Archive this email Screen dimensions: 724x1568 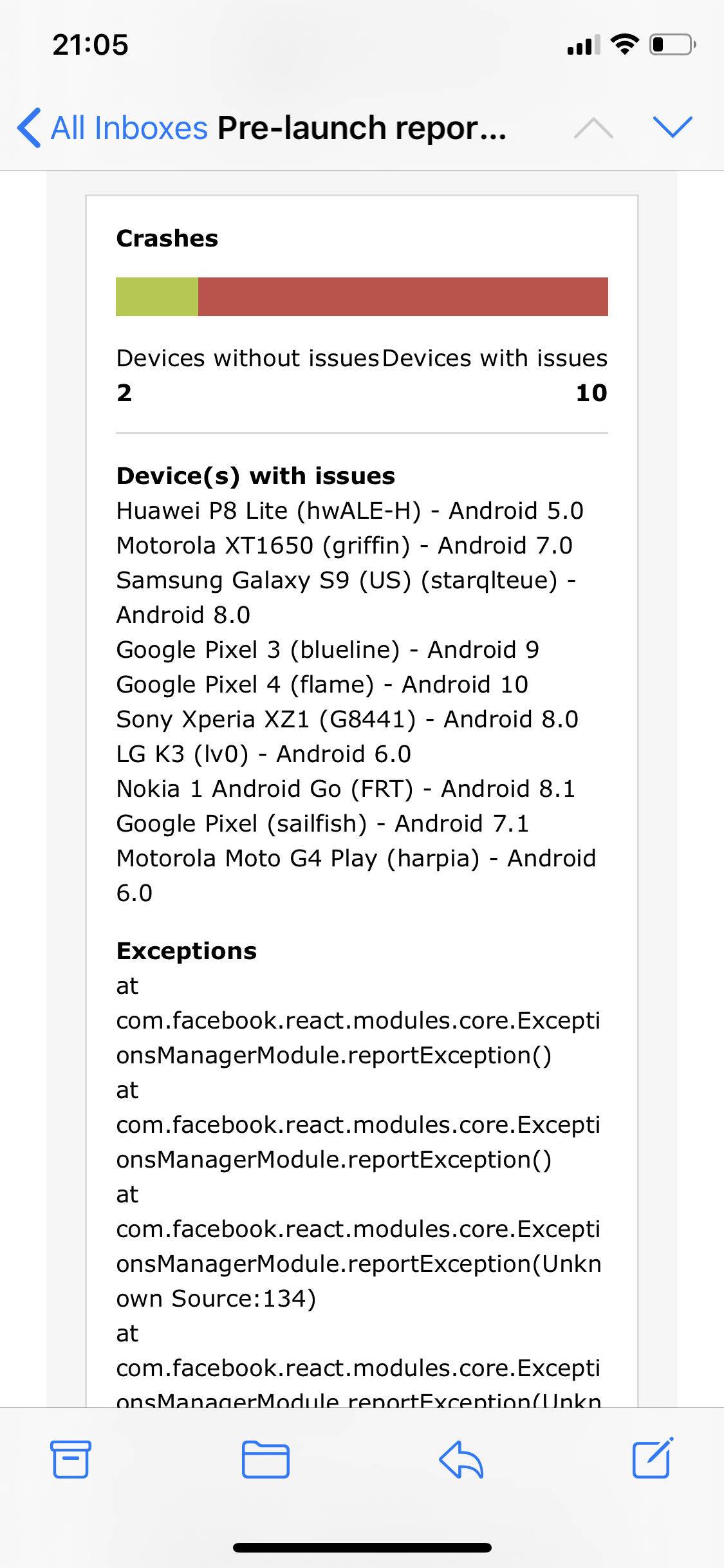[x=71, y=1459]
